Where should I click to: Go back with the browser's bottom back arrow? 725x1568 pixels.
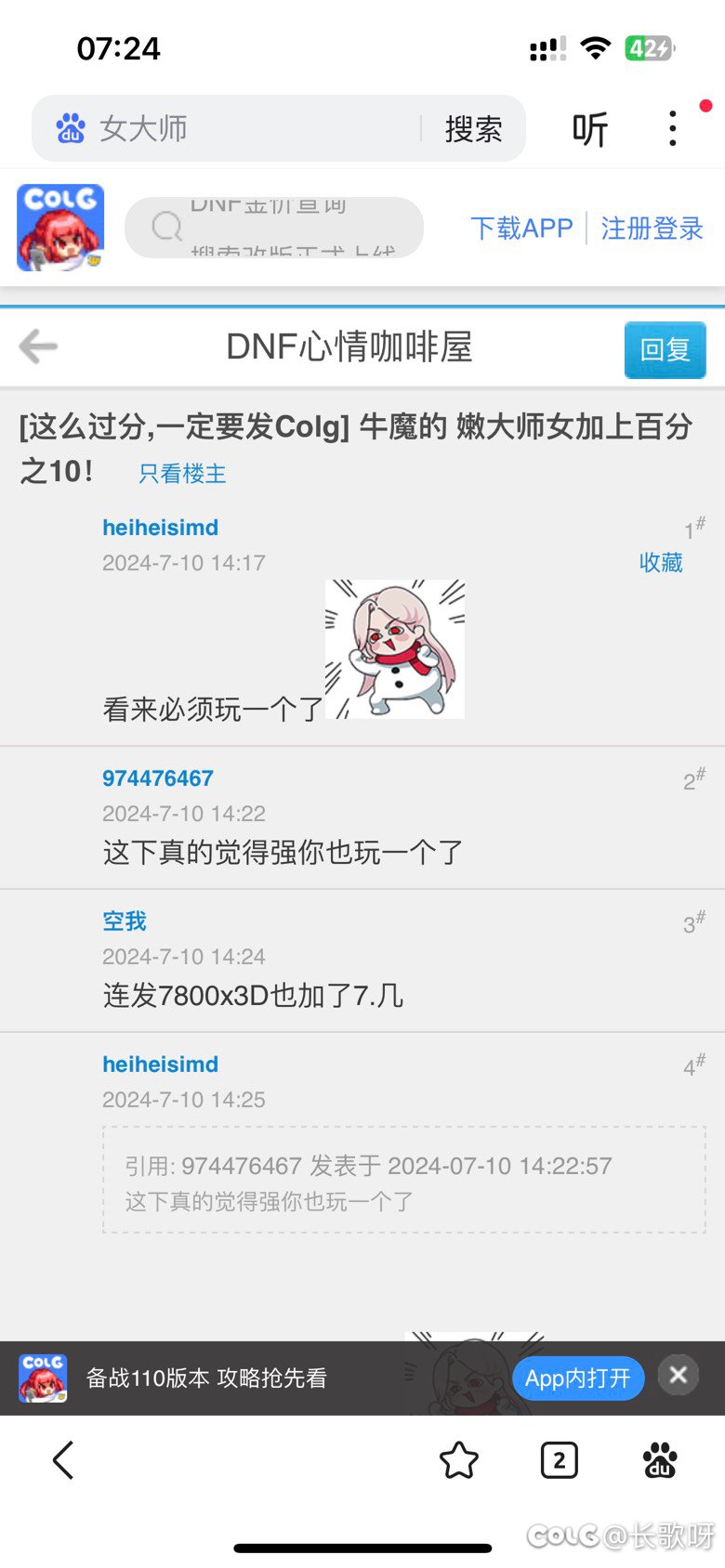pyautogui.click(x=63, y=1460)
